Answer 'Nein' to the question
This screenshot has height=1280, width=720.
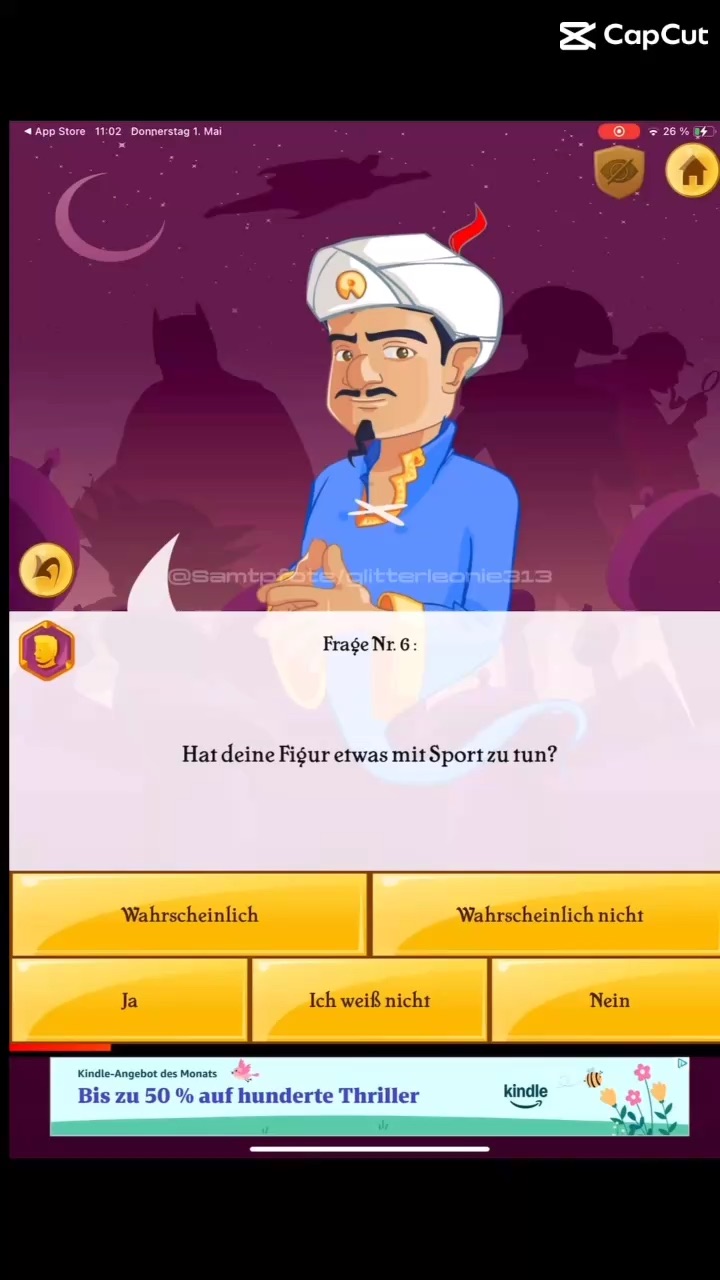coord(608,1000)
